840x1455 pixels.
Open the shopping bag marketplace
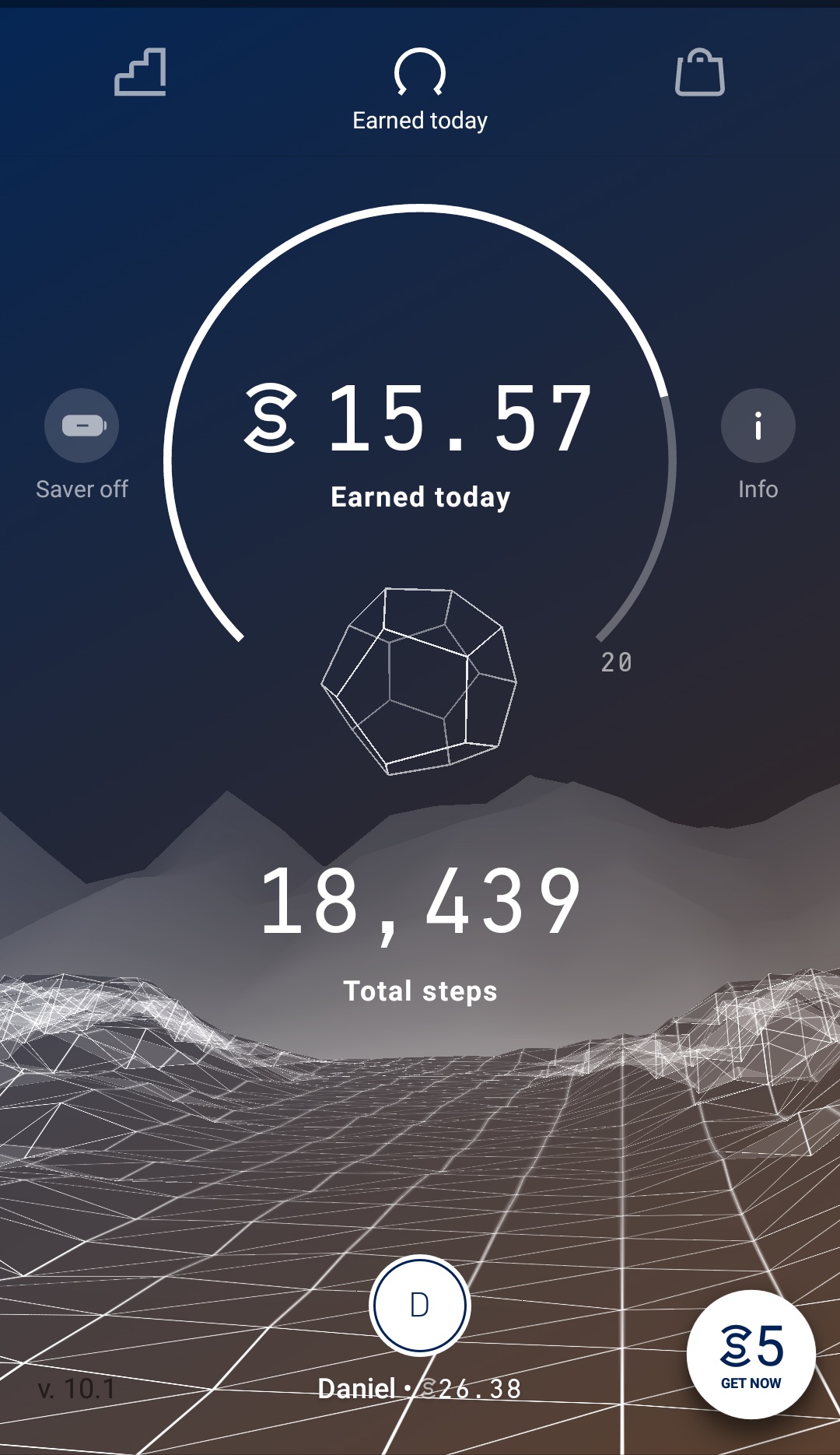(x=699, y=72)
